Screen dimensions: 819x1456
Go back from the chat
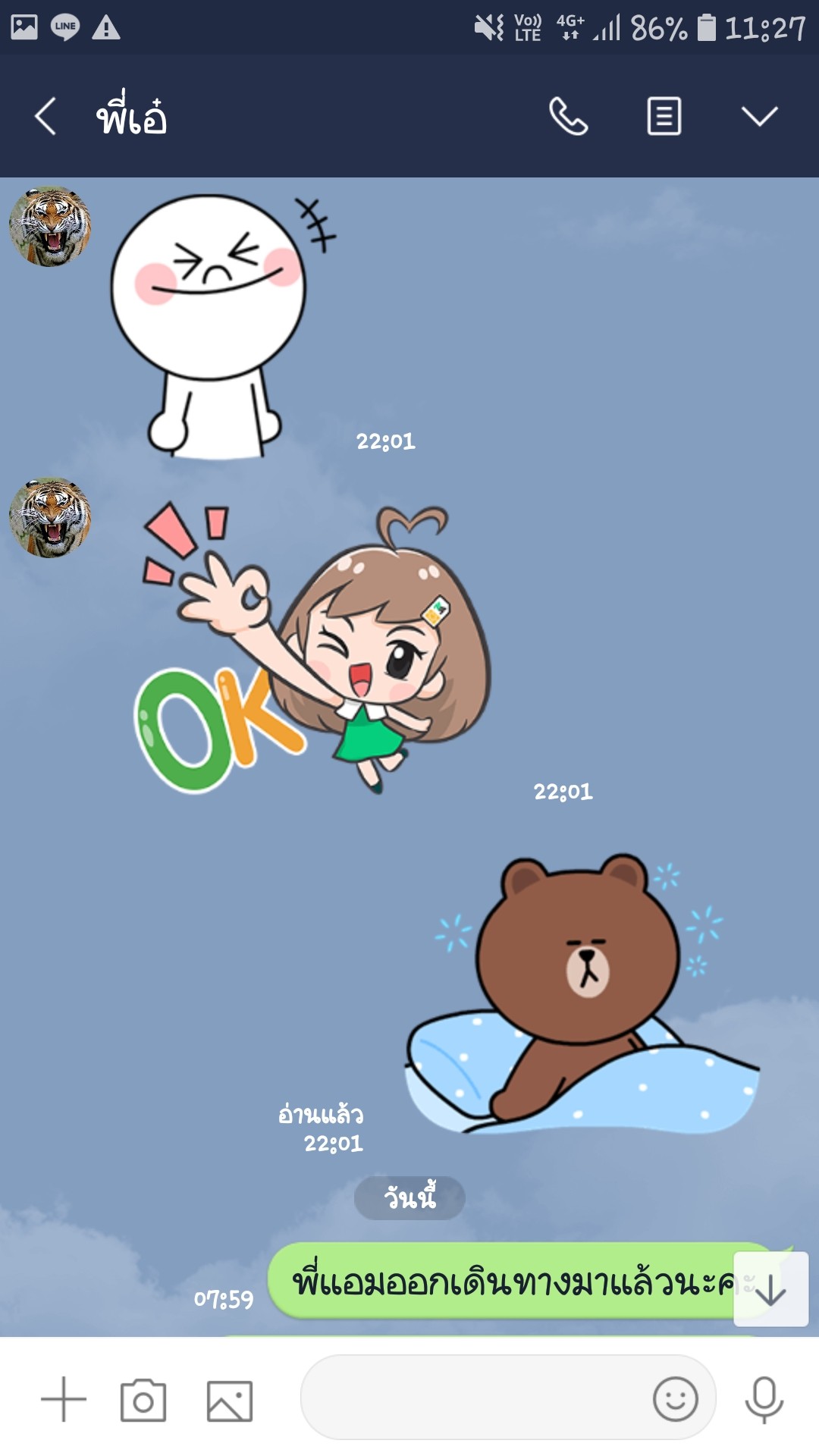(45, 116)
